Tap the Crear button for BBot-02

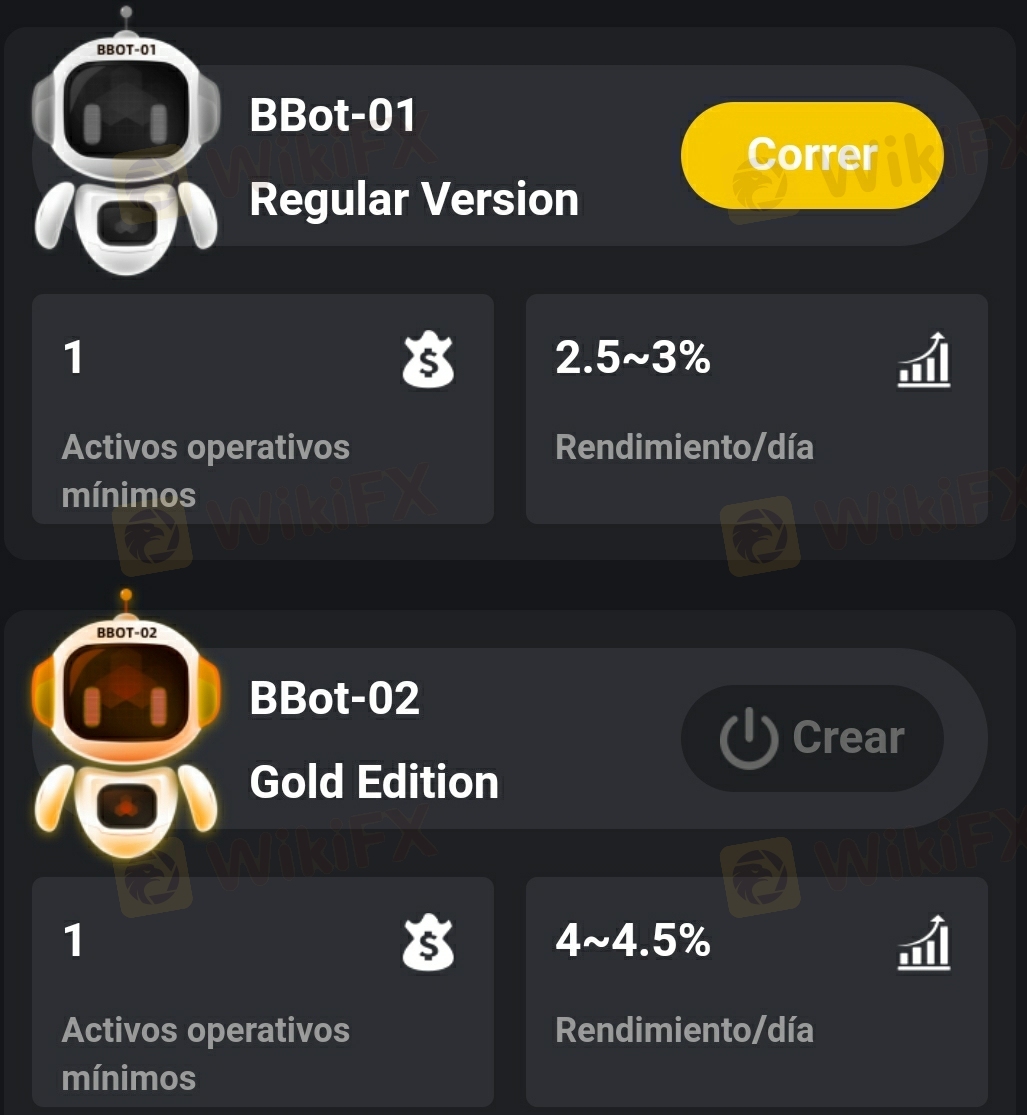pyautogui.click(x=812, y=738)
